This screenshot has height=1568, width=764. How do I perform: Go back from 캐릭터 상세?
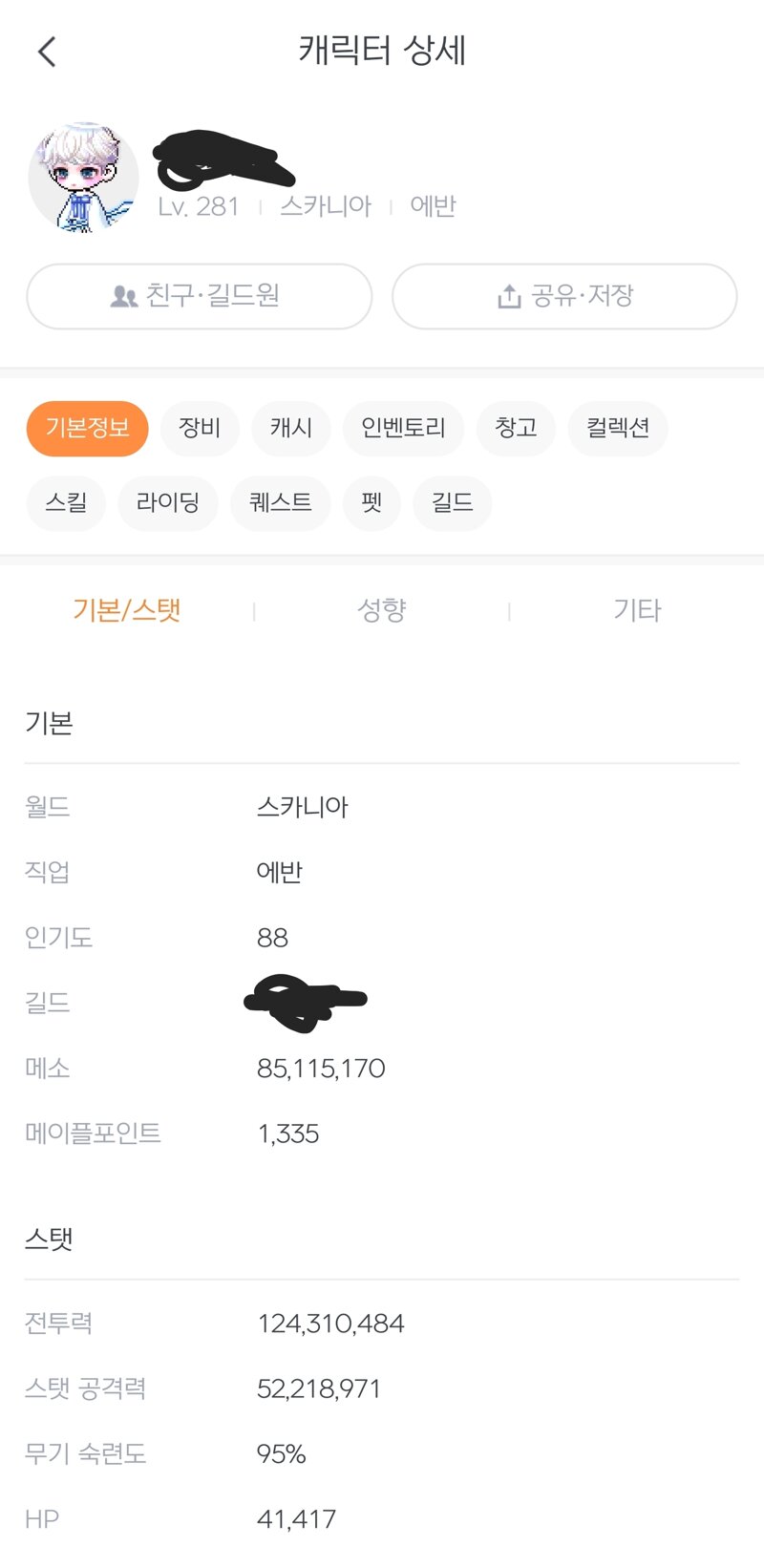[47, 51]
